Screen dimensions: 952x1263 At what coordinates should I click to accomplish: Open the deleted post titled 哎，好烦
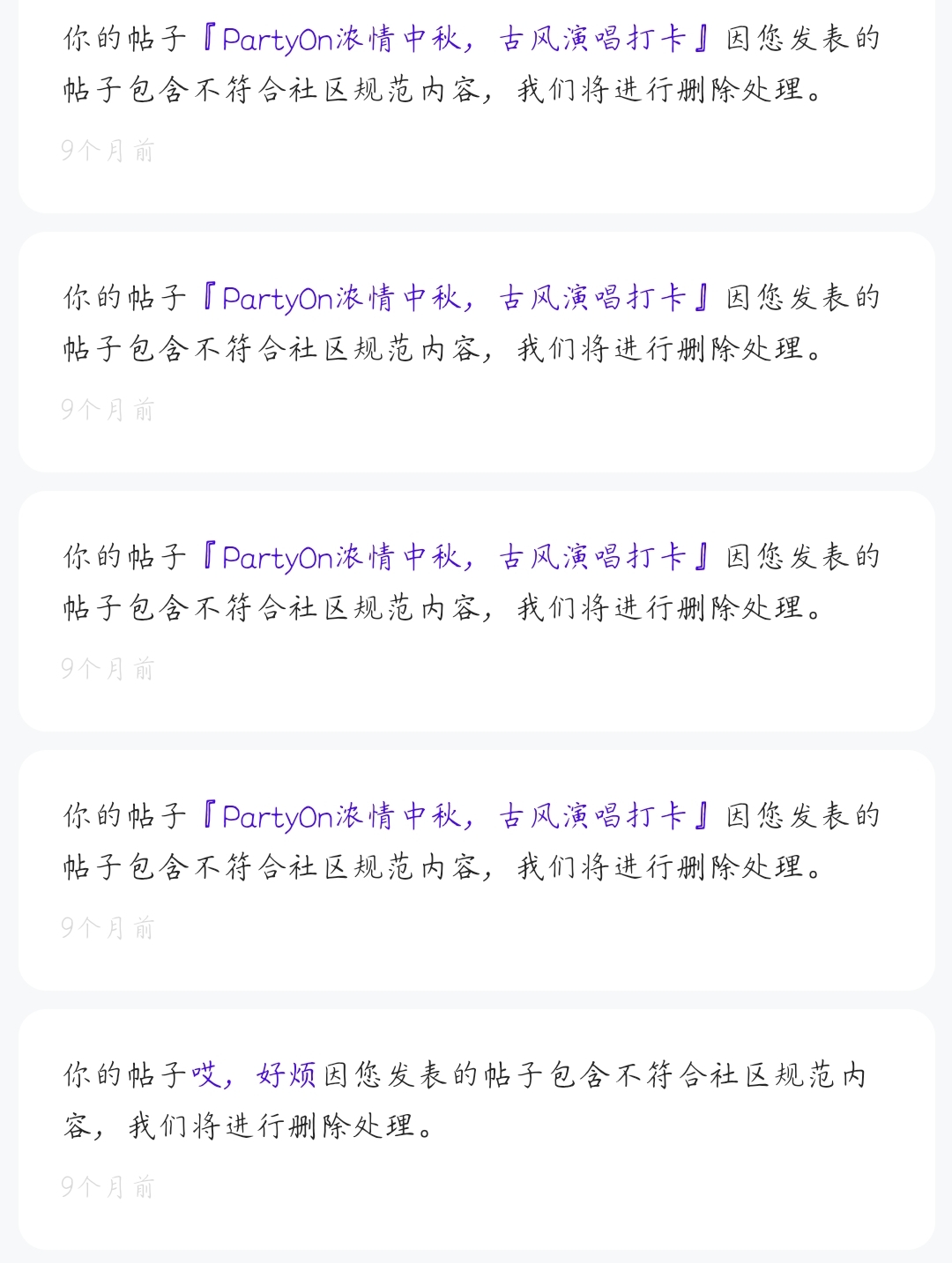click(x=253, y=1075)
